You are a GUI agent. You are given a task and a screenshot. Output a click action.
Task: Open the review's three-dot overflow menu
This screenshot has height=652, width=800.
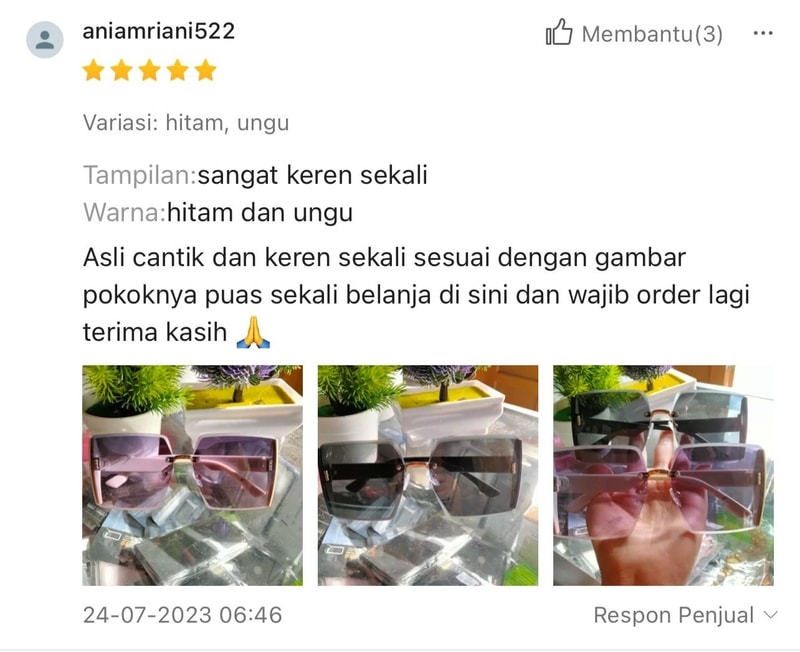763,34
